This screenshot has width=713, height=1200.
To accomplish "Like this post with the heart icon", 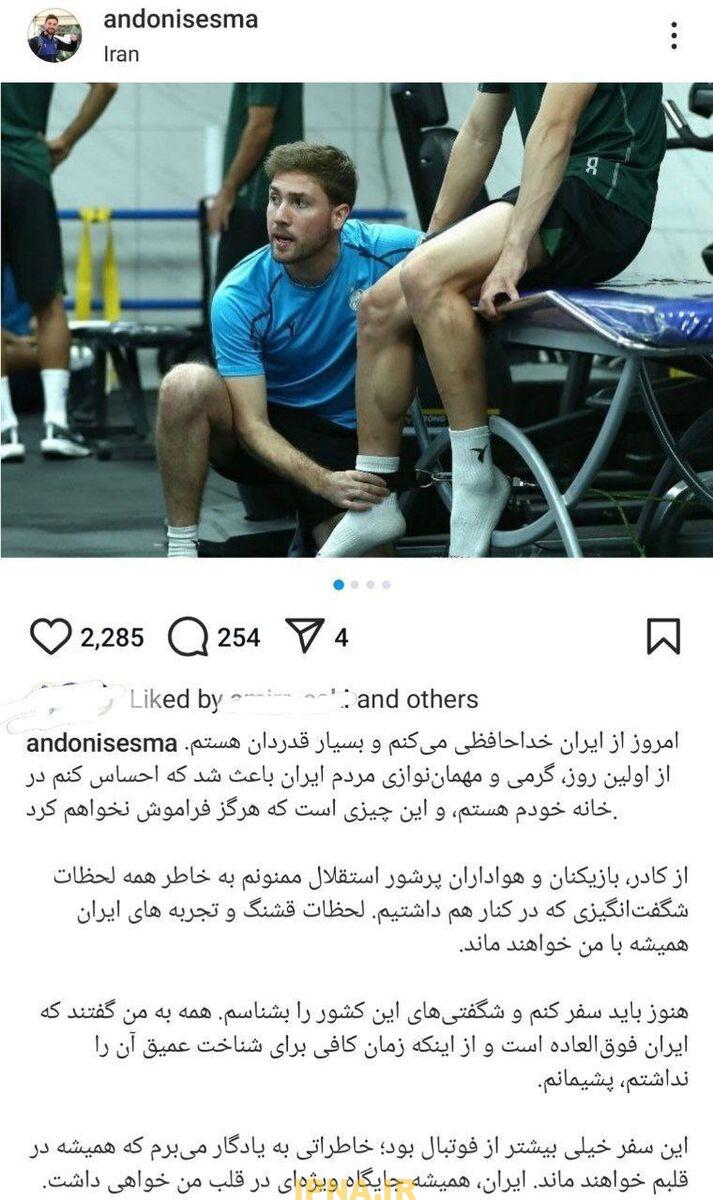I will click(x=50, y=637).
